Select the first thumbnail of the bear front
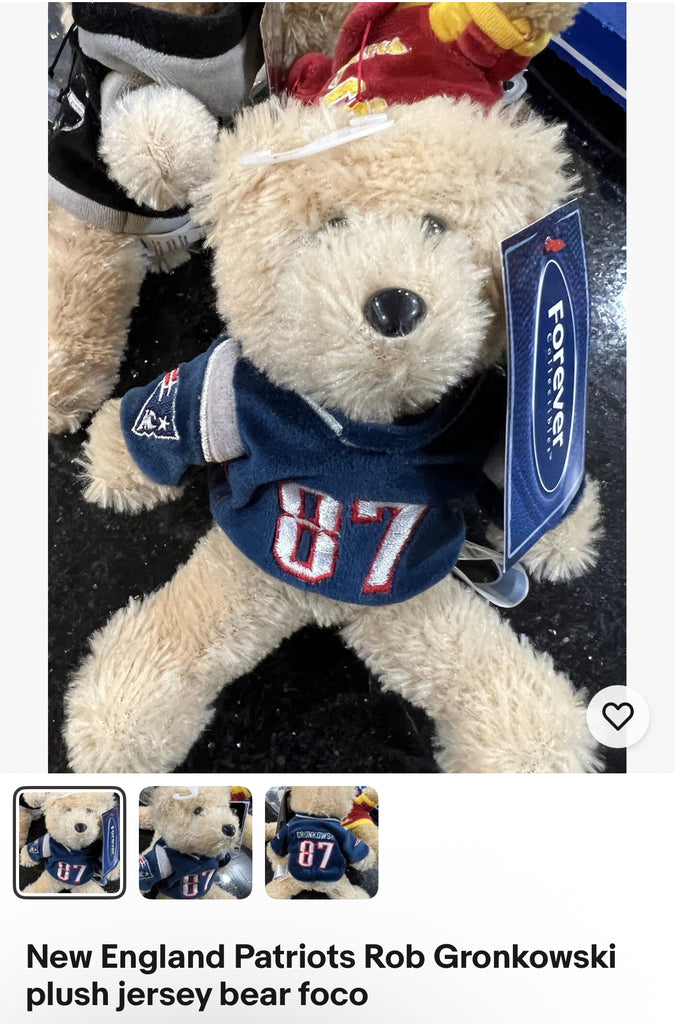This screenshot has height=1024, width=675. (x=70, y=842)
